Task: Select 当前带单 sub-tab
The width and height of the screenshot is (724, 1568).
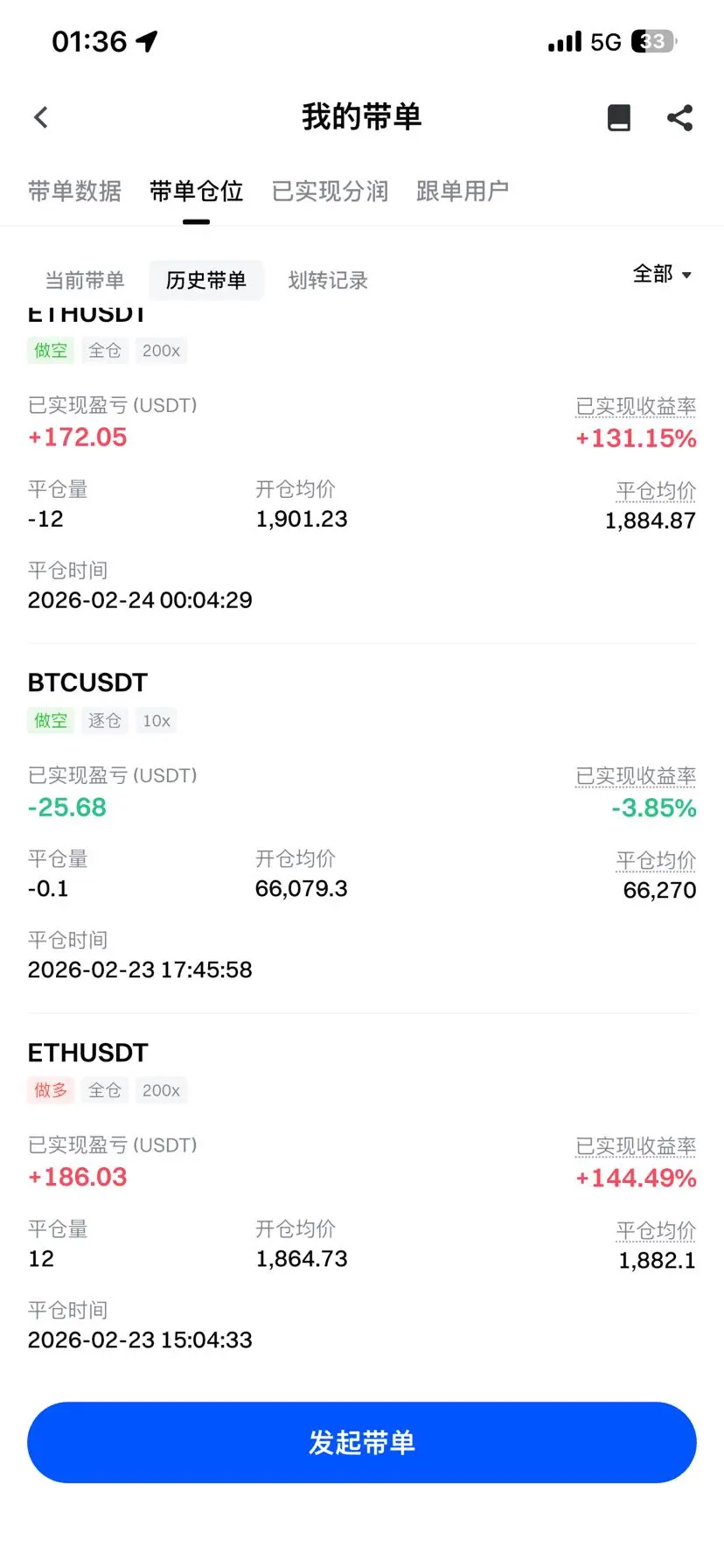Action: coord(85,280)
